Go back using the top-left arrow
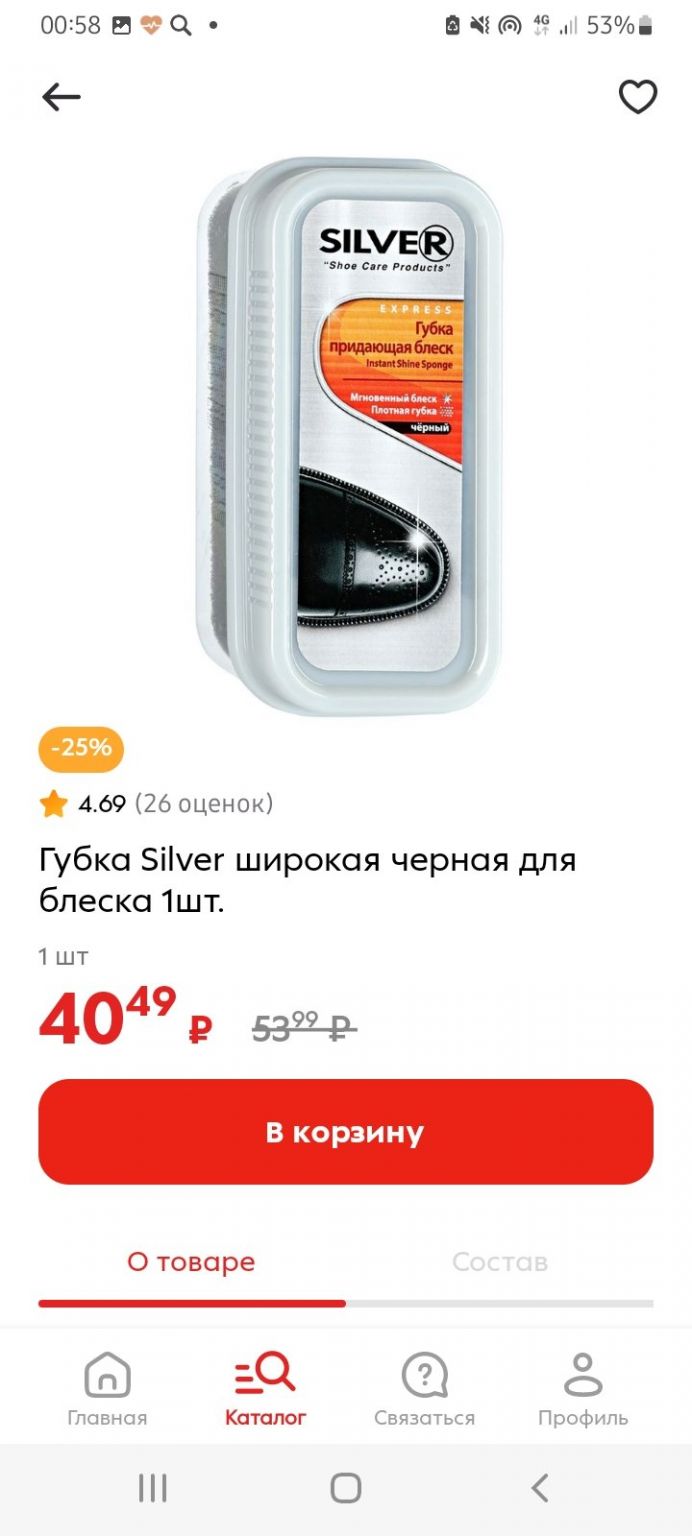 [61, 97]
